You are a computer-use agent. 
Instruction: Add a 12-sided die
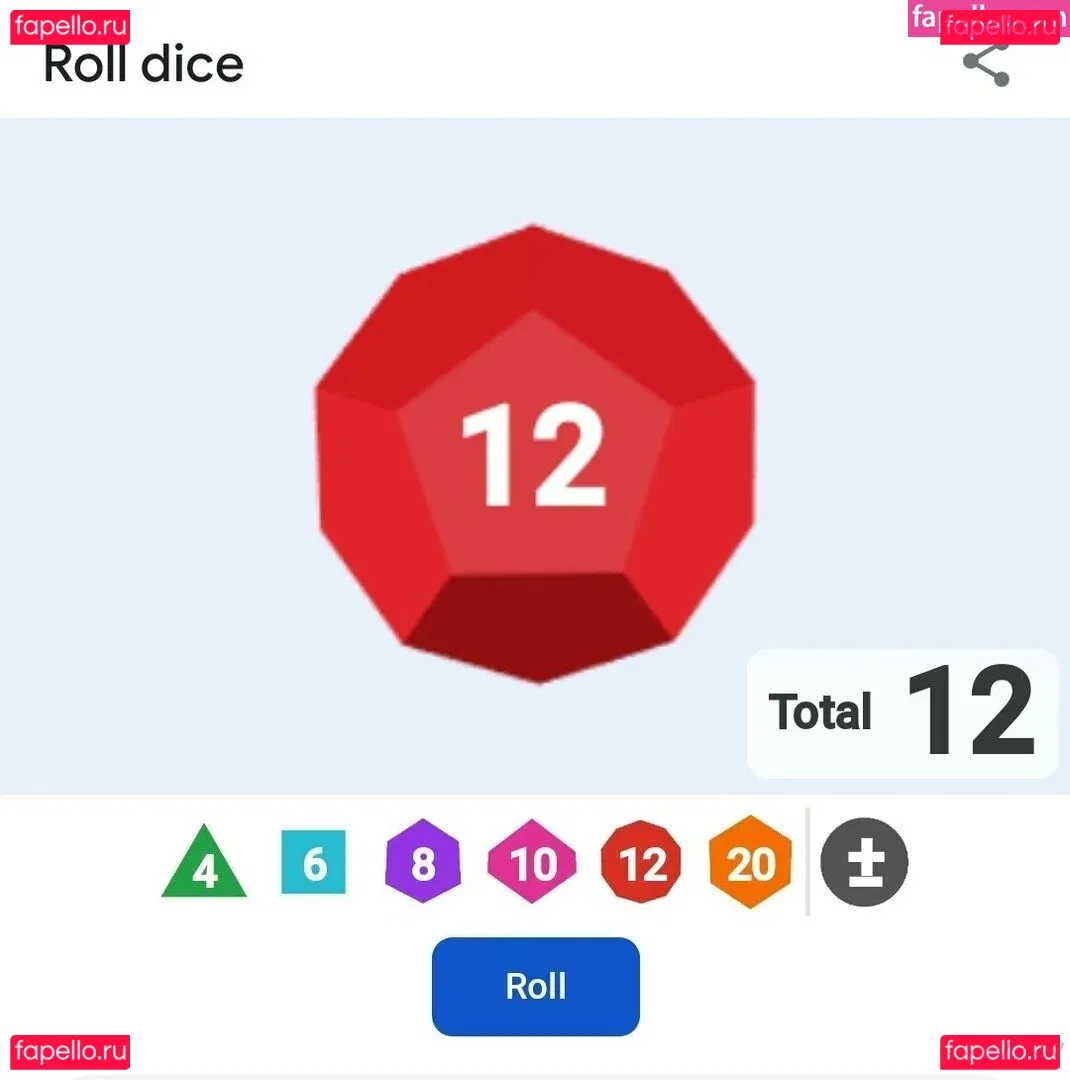click(641, 863)
